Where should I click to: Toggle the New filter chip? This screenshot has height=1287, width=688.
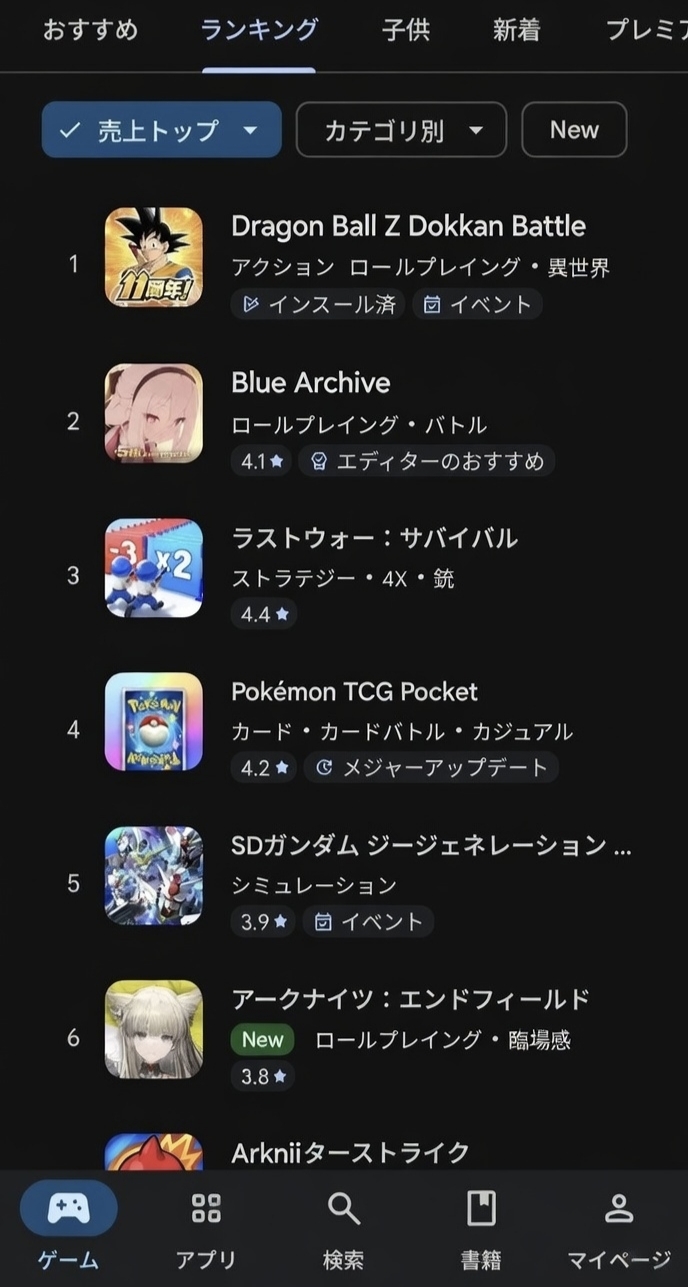pos(574,130)
